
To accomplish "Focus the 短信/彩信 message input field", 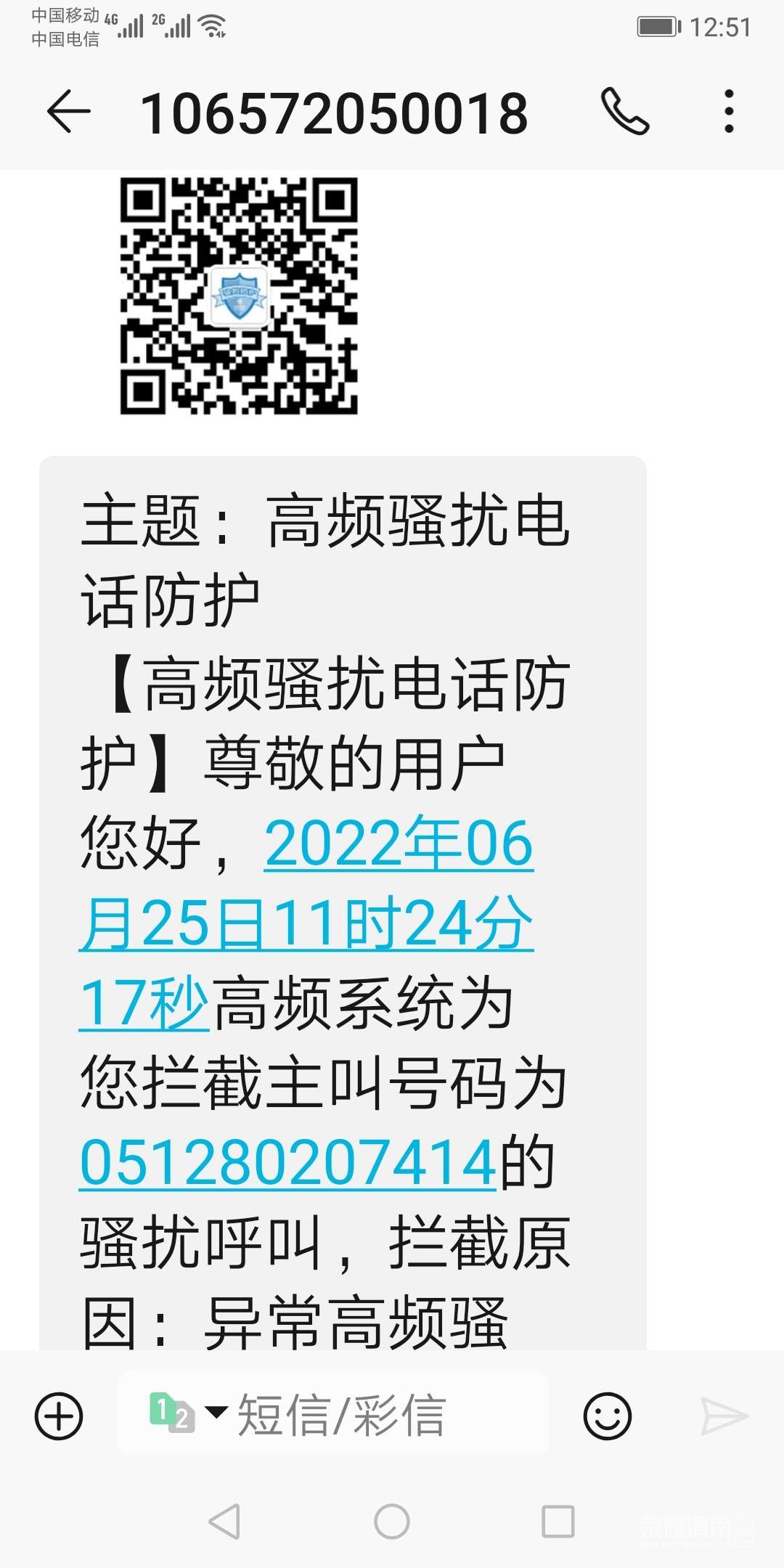I will click(x=377, y=1414).
